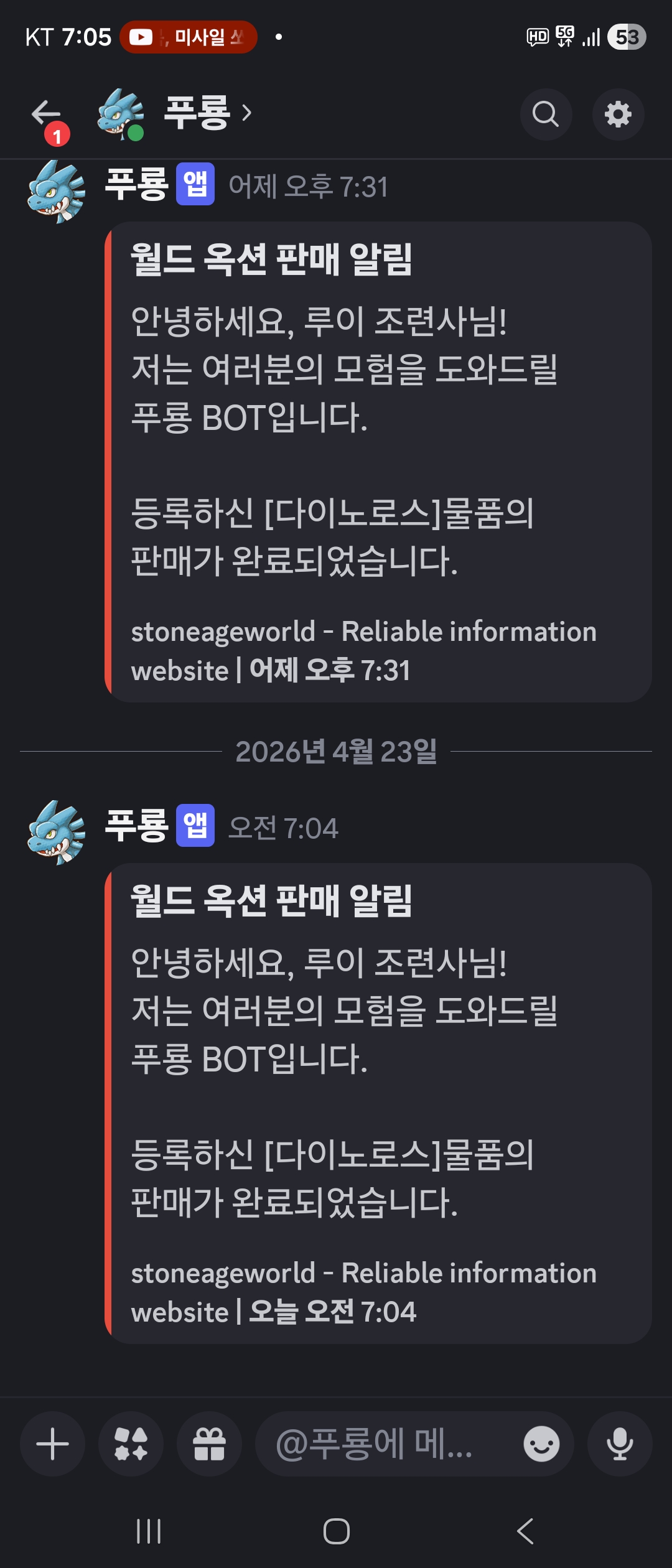Viewport: 672px width, 1568px height.
Task: Tap the system home button
Action: pyautogui.click(x=336, y=1531)
